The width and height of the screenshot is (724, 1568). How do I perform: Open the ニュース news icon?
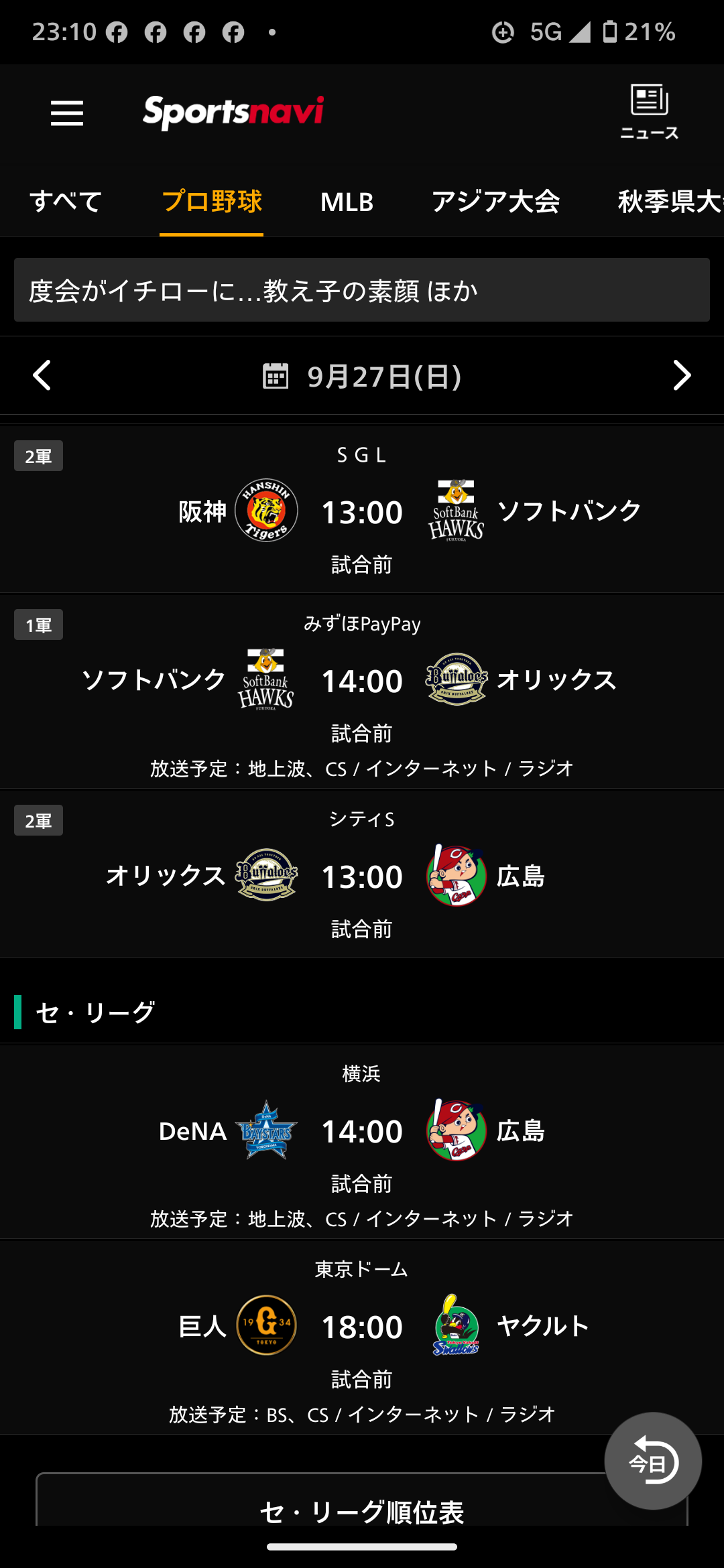coord(649,111)
